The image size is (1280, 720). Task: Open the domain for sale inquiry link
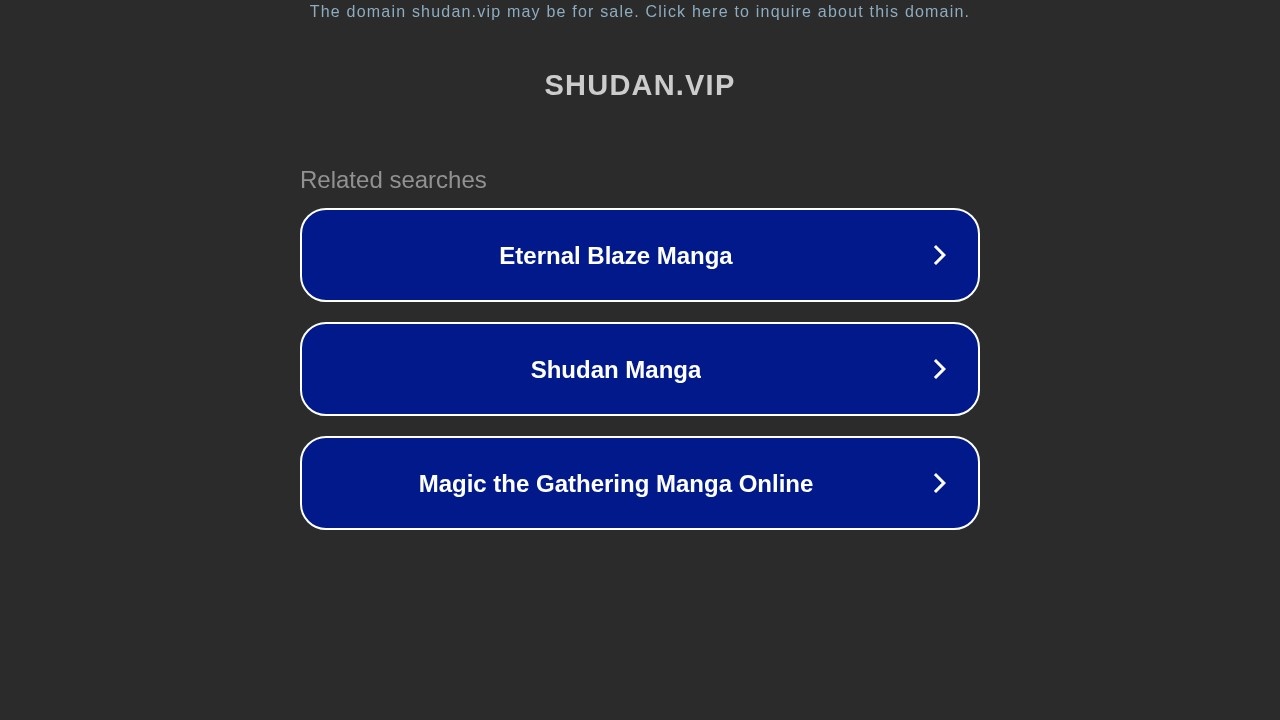click(639, 12)
